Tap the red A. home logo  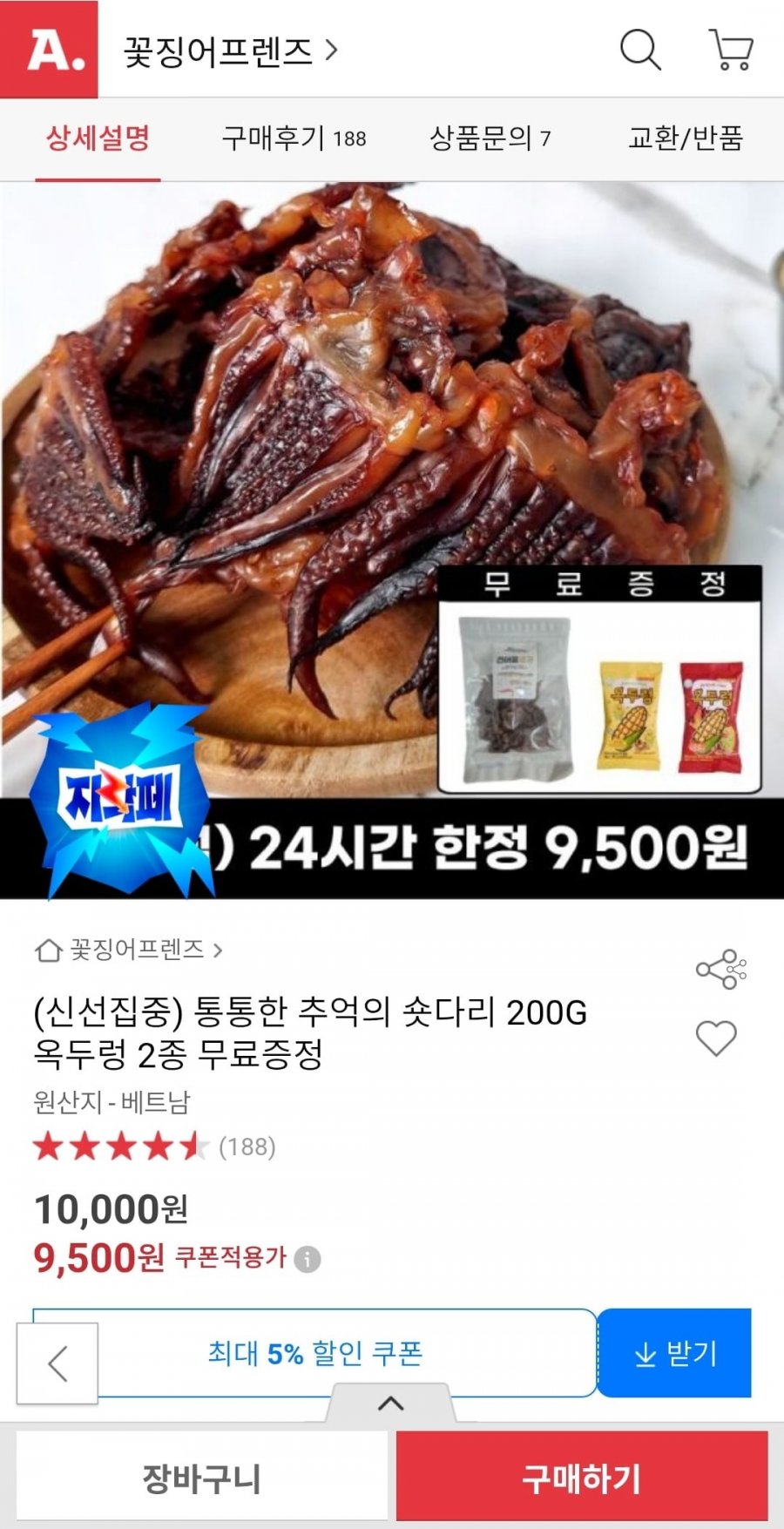tap(50, 50)
